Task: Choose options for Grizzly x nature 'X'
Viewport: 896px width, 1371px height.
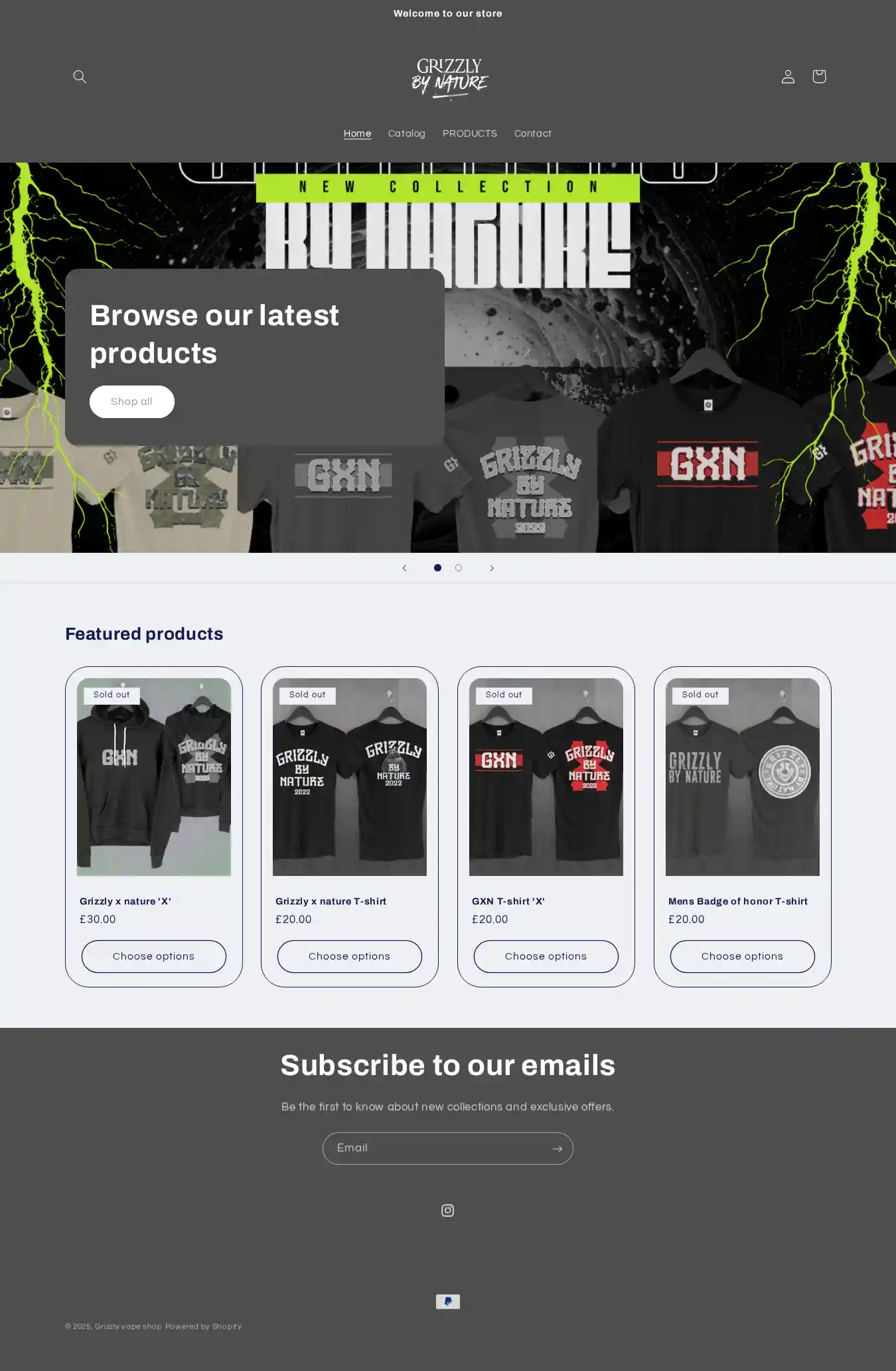Action: [153, 956]
